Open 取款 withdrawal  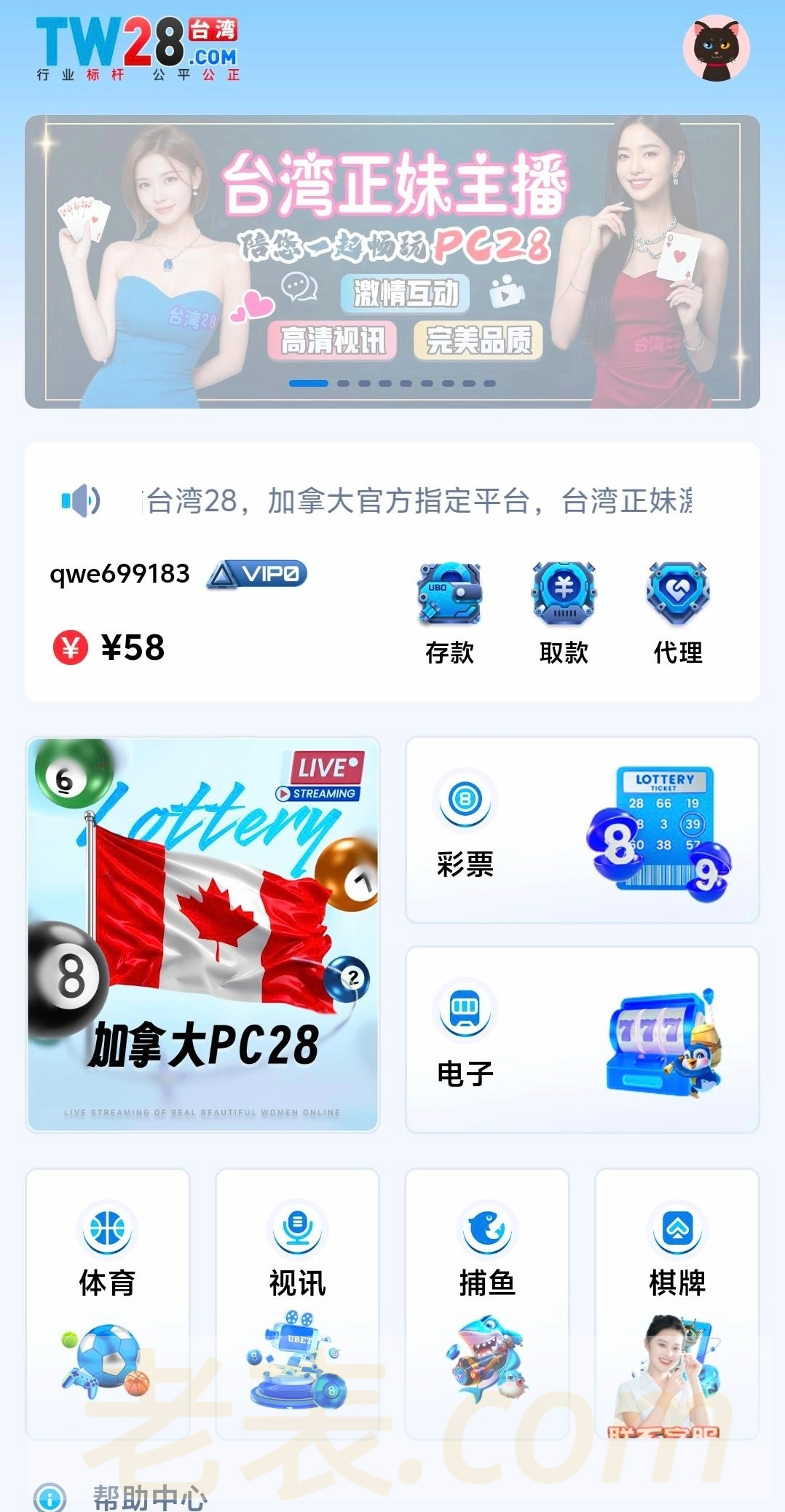click(564, 613)
